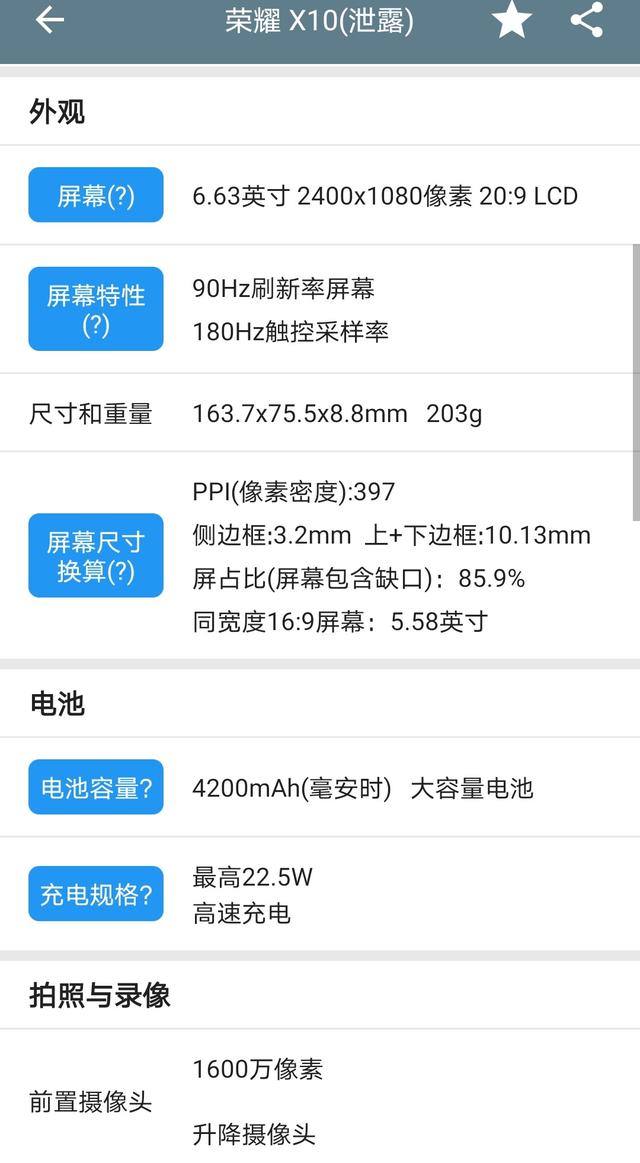The width and height of the screenshot is (640, 1163).
Task: Go back using the arrow icon
Action: pyautogui.click(x=50, y=20)
